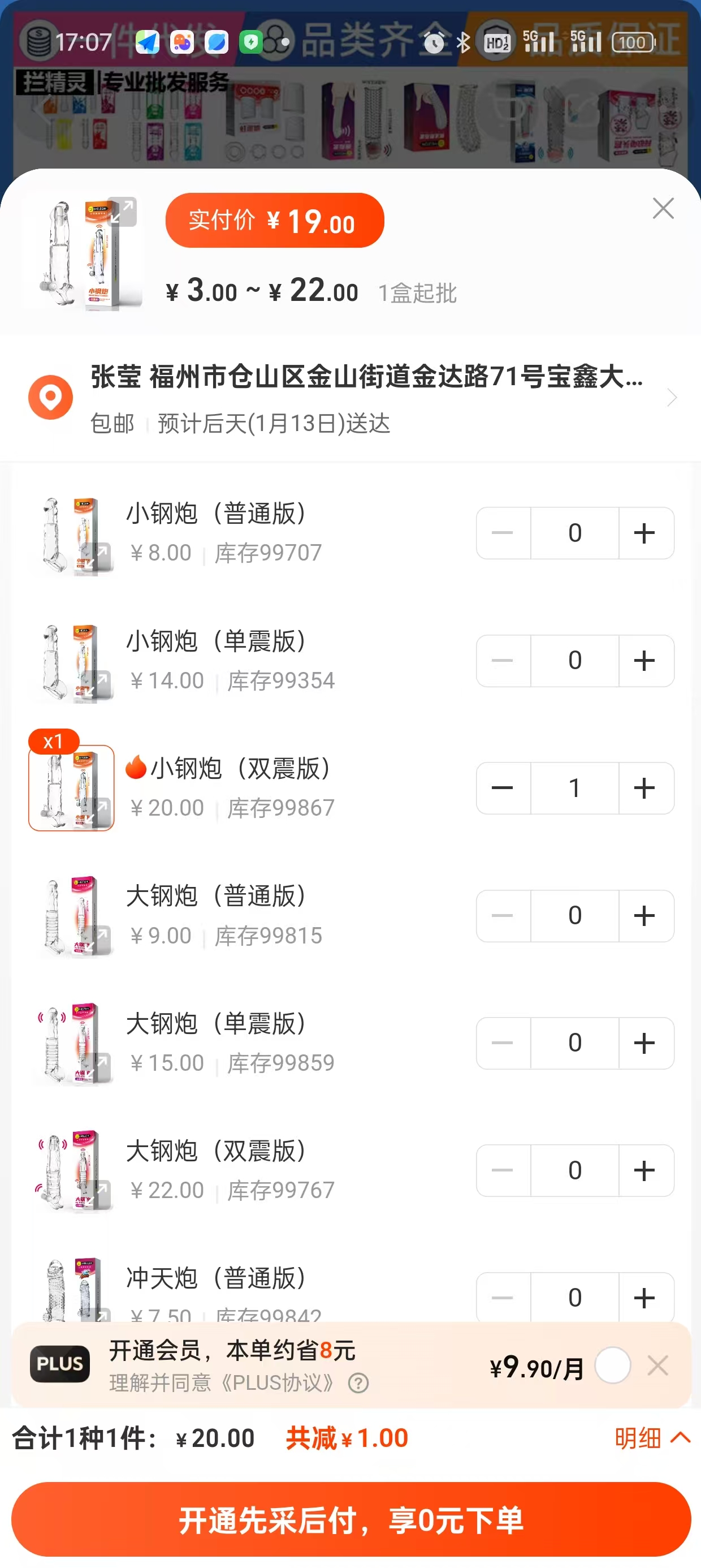Image resolution: width=701 pixels, height=1568 pixels.
Task: Increase quantity of 小钢炮（双震版）
Action: click(645, 789)
